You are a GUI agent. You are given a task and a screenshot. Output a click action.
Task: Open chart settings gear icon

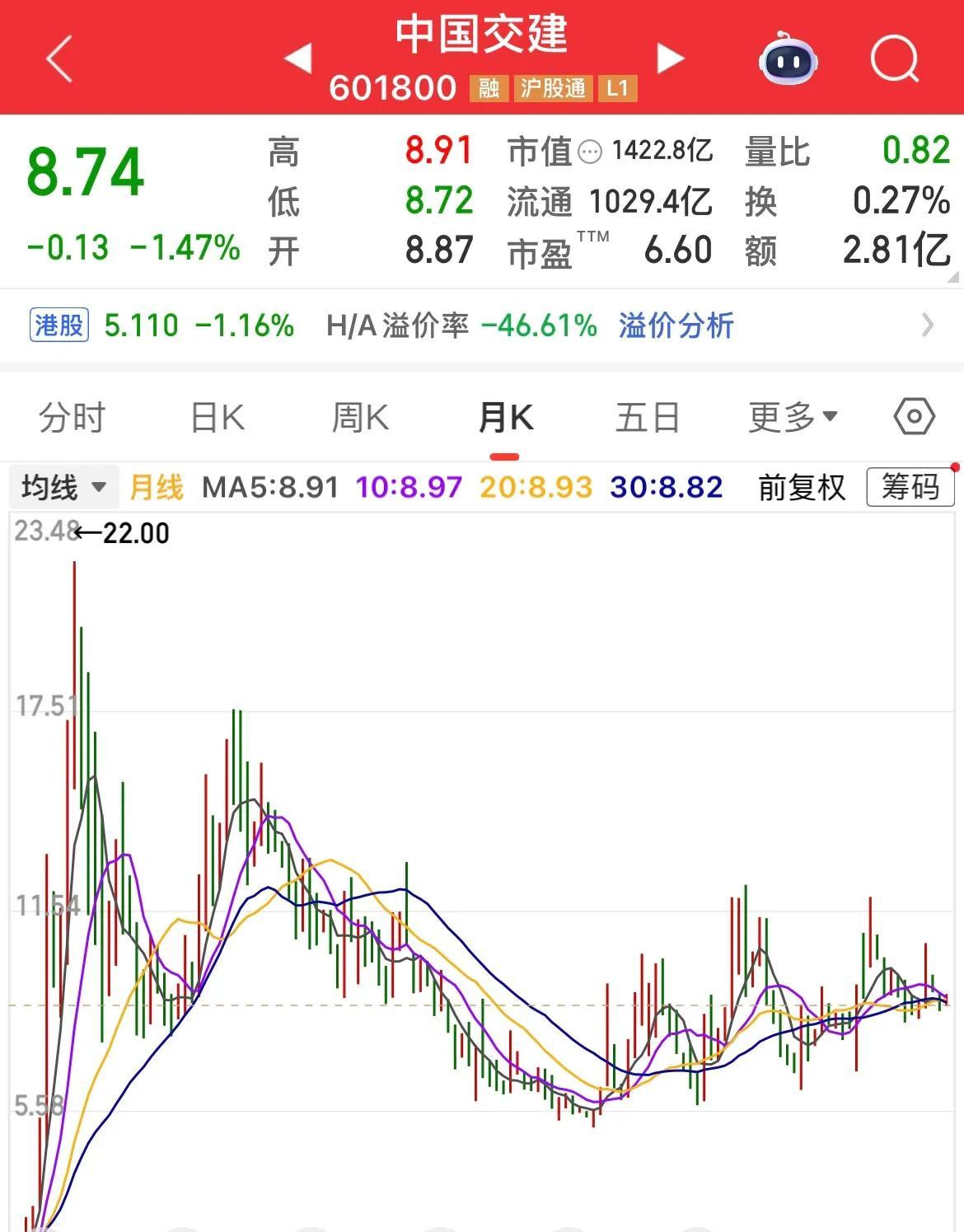coord(912,416)
